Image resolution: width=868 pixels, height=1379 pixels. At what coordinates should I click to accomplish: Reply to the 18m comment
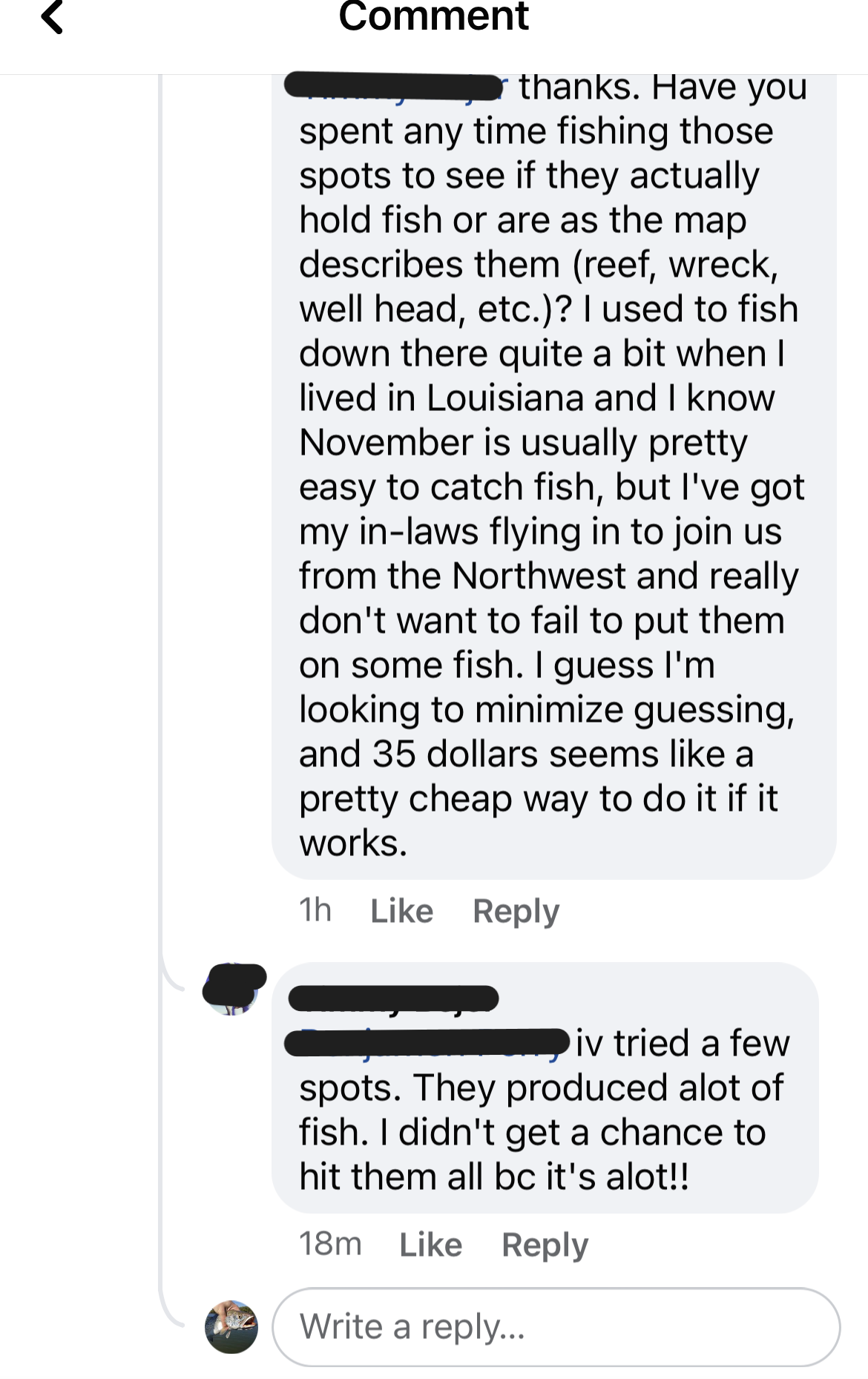(544, 1245)
